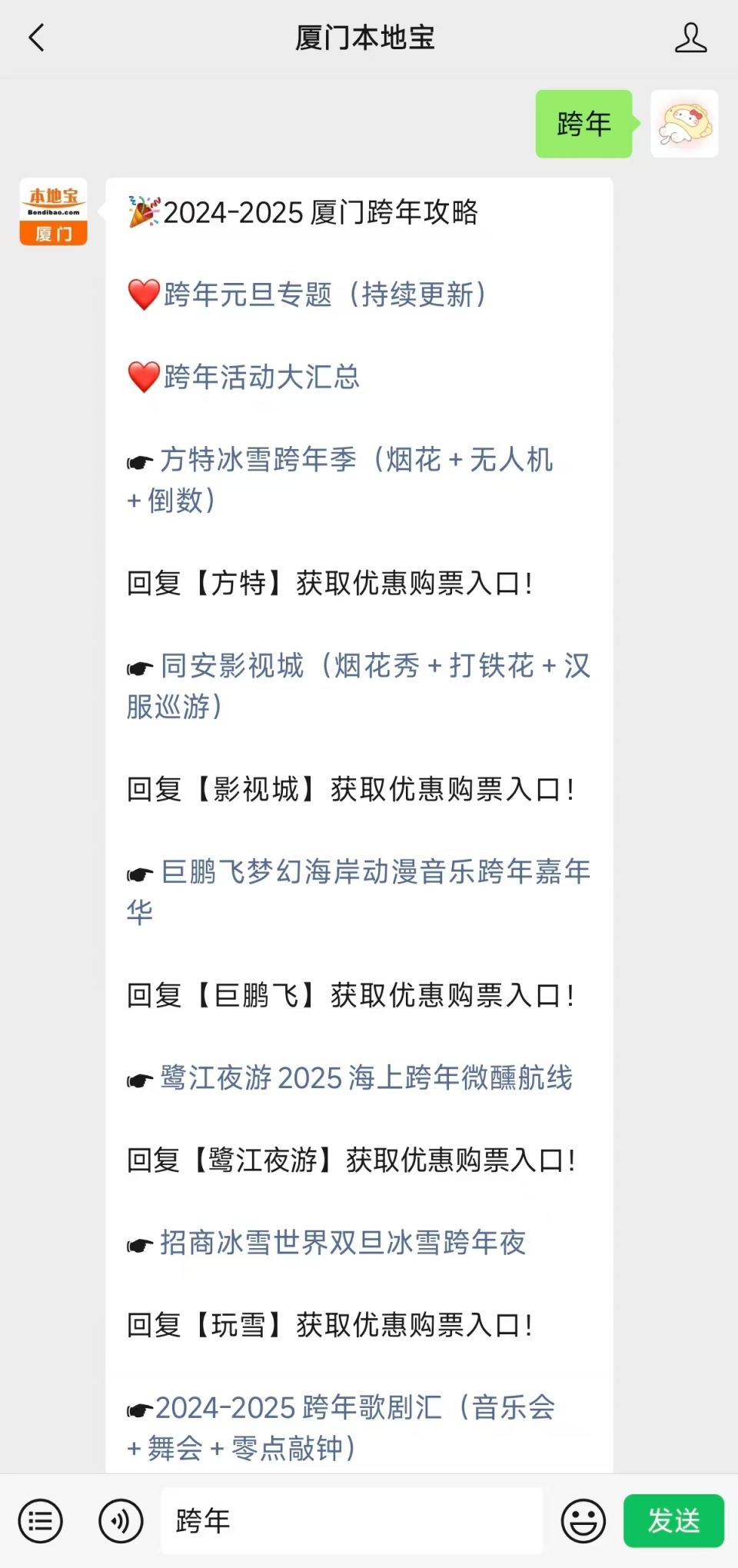This screenshot has width=738, height=1568.
Task: Send the message with 发送
Action: pos(673,1520)
